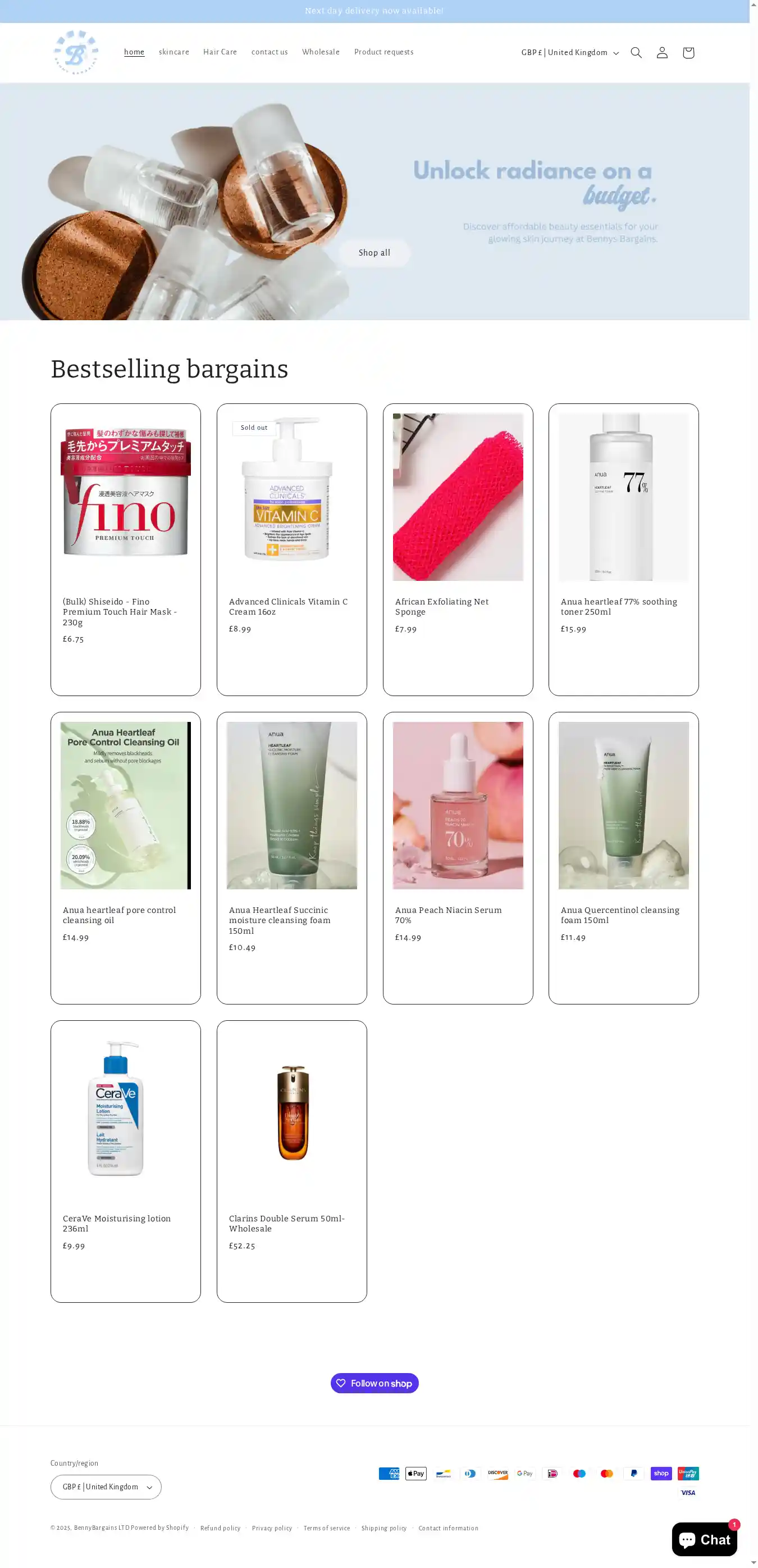Open the Shipping policy link
This screenshot has height=1568, width=758.
coord(383,1529)
